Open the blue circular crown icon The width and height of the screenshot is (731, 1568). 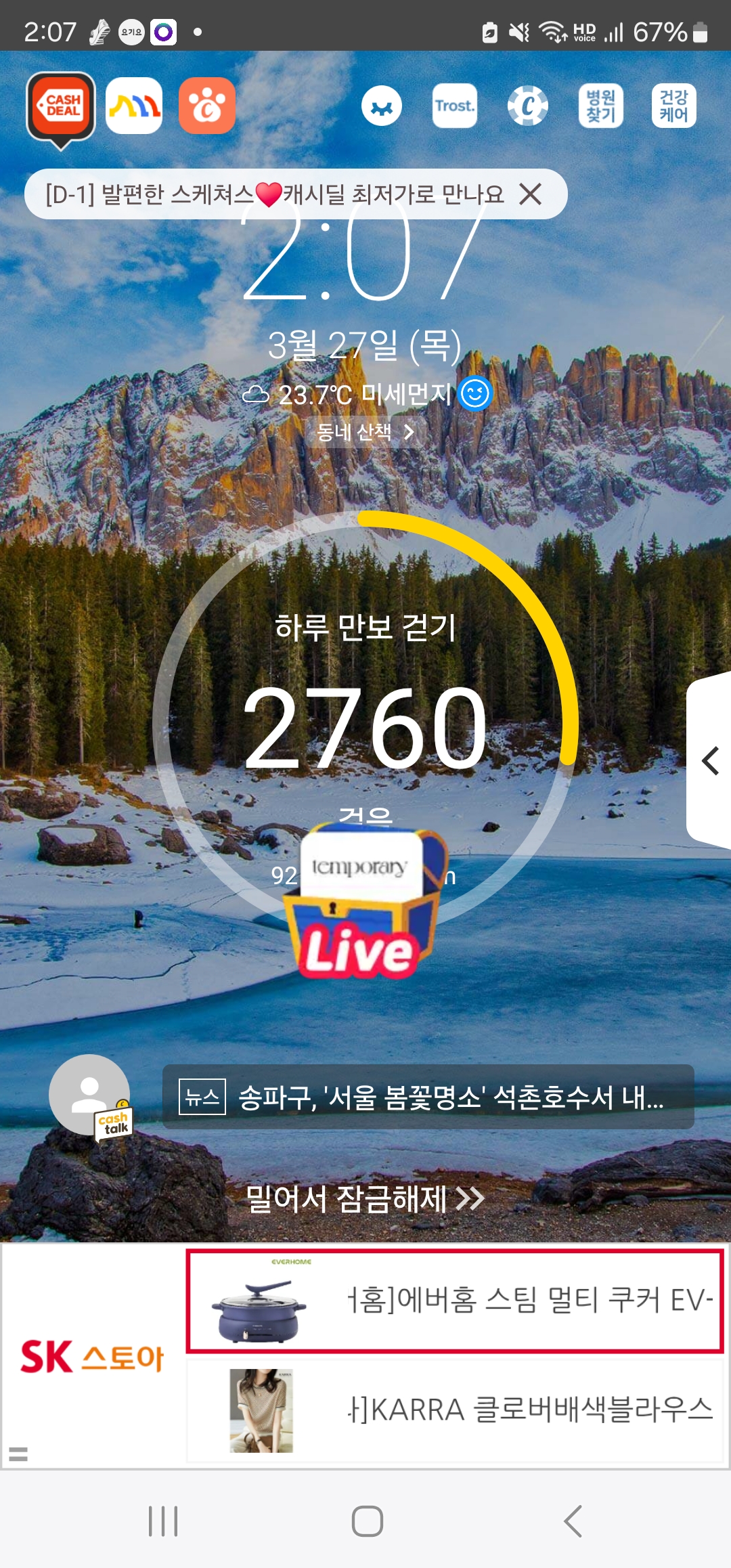(x=382, y=106)
